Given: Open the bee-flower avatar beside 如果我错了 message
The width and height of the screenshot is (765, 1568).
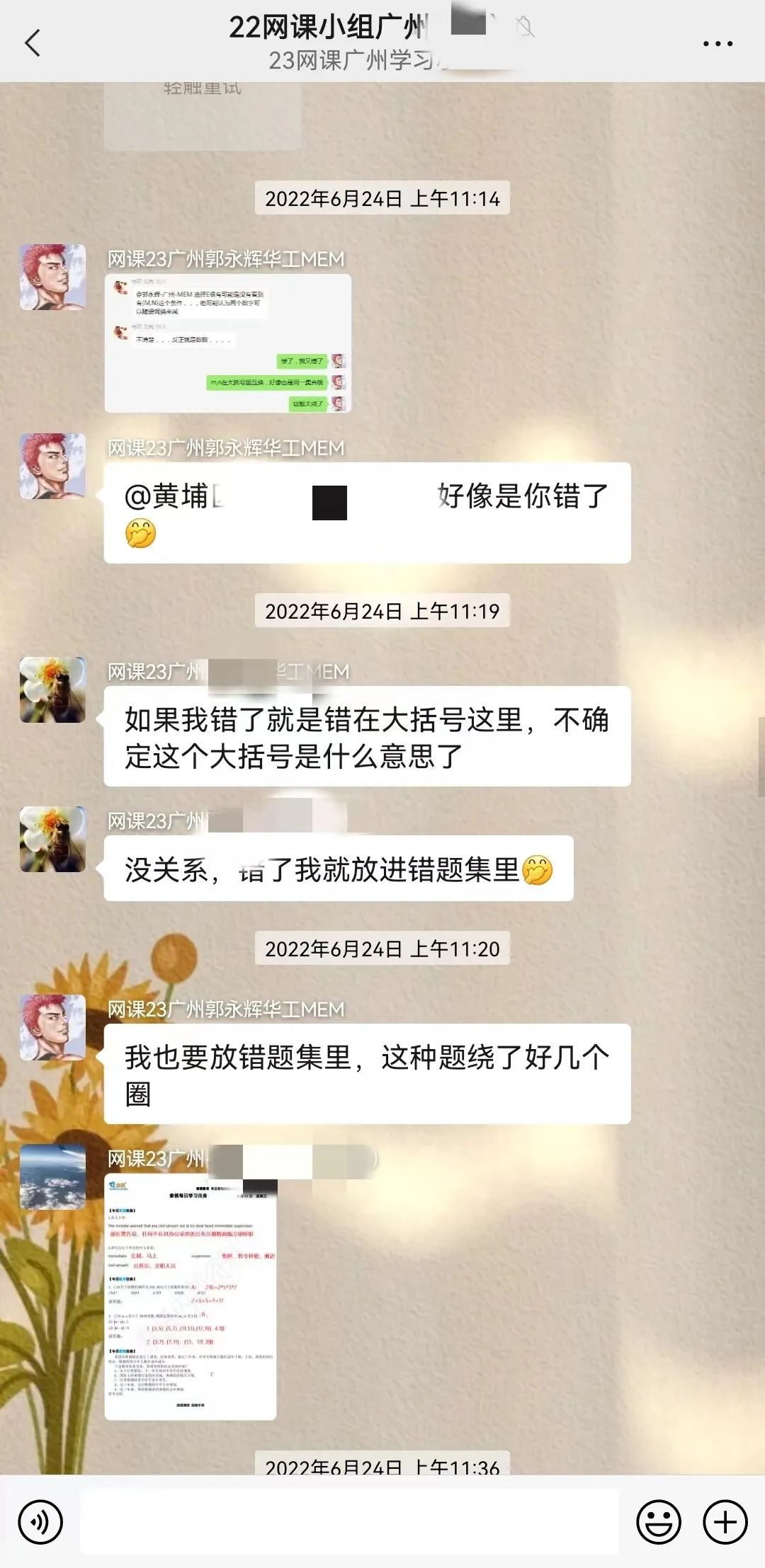Looking at the screenshot, I should [52, 689].
